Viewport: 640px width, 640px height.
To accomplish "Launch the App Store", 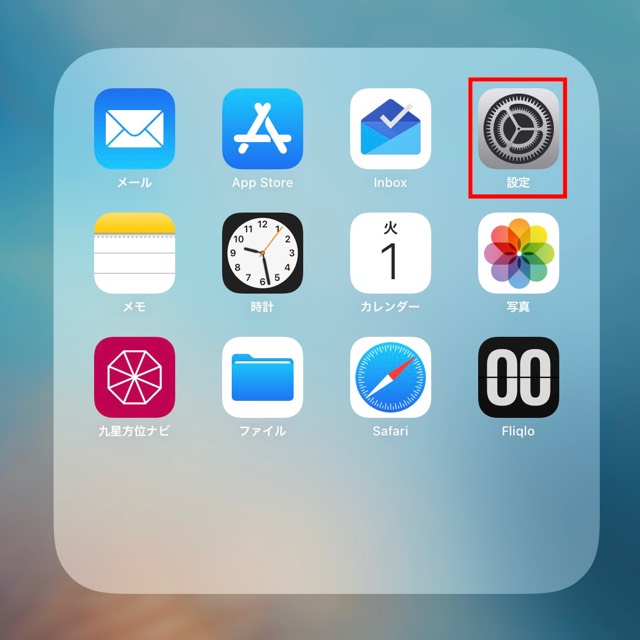I will (262, 129).
